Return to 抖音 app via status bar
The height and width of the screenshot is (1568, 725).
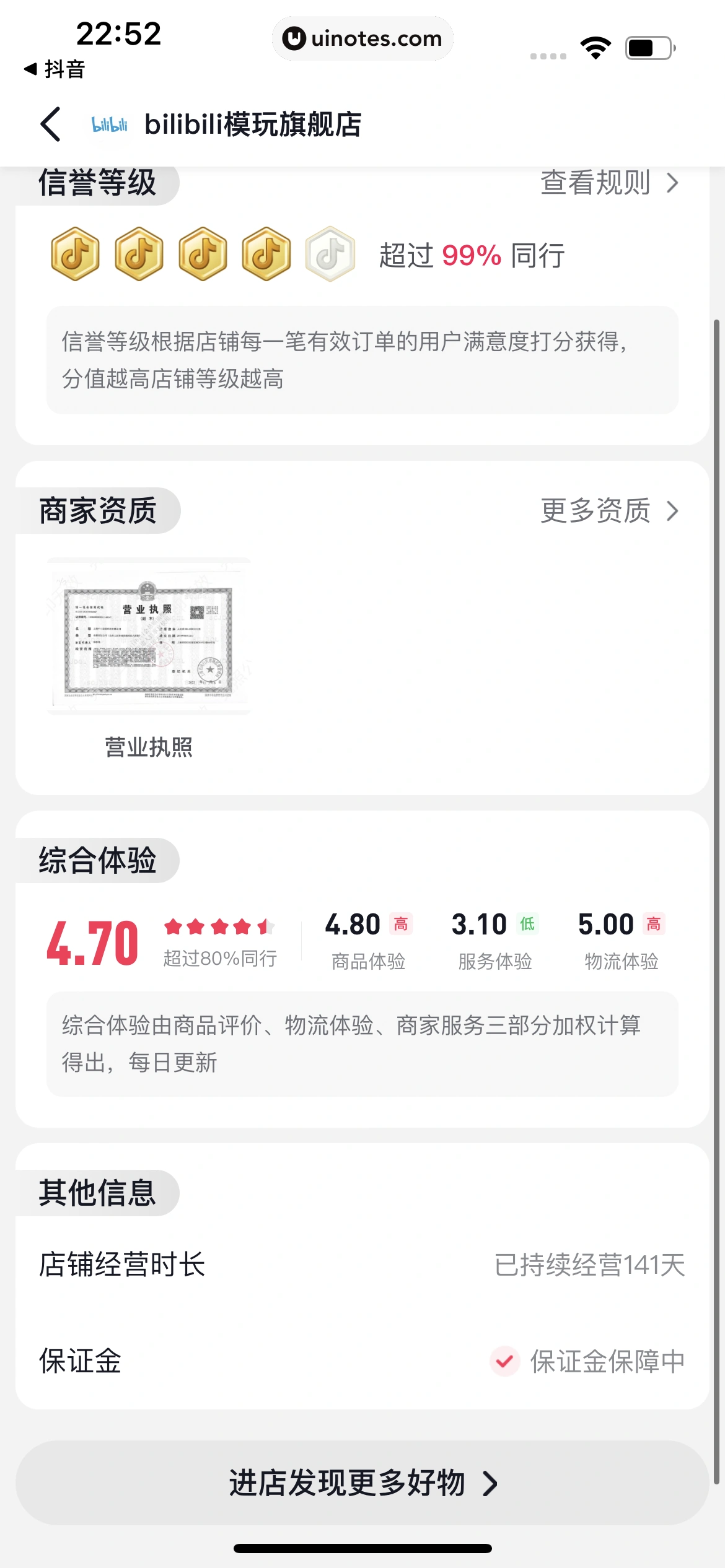pyautogui.click(x=55, y=69)
